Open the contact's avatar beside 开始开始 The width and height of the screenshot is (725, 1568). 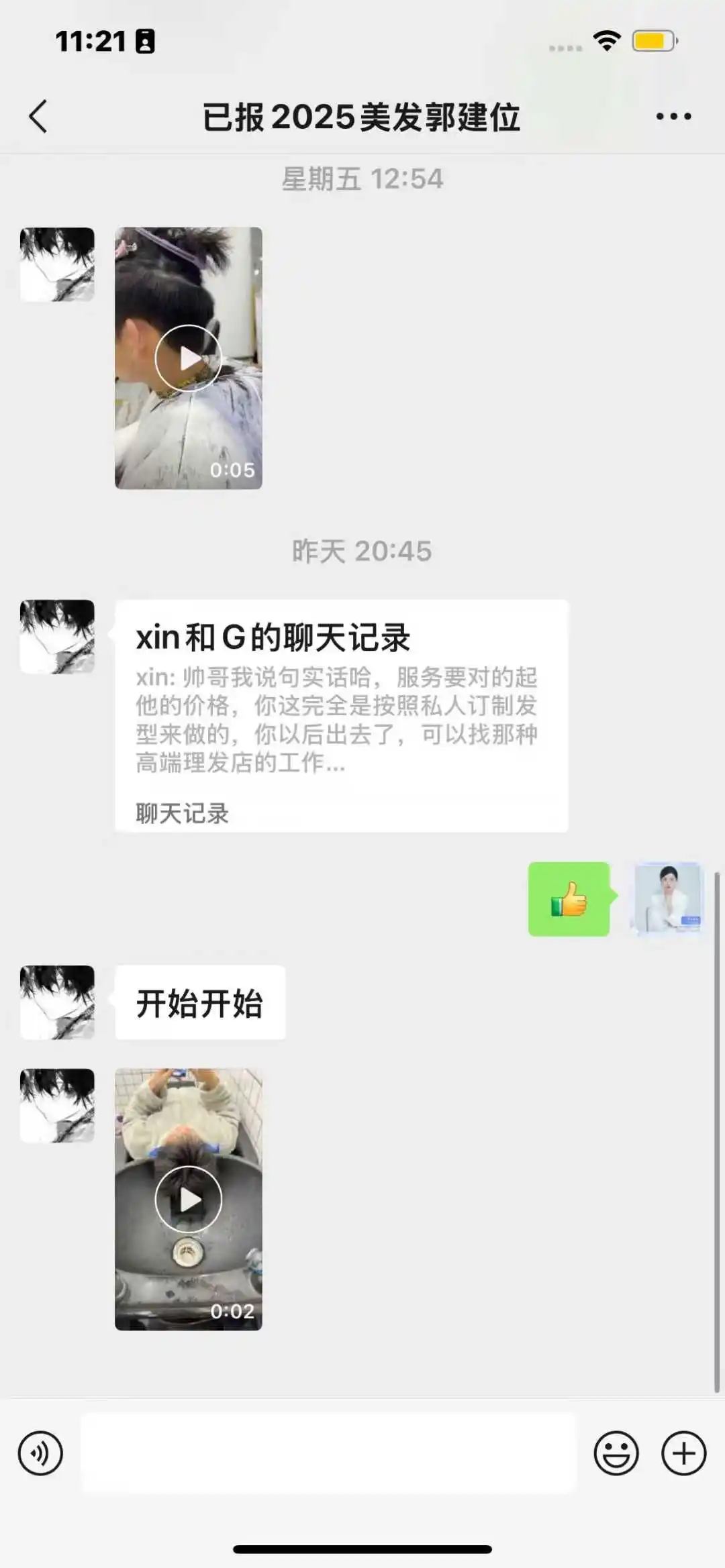click(x=57, y=1002)
